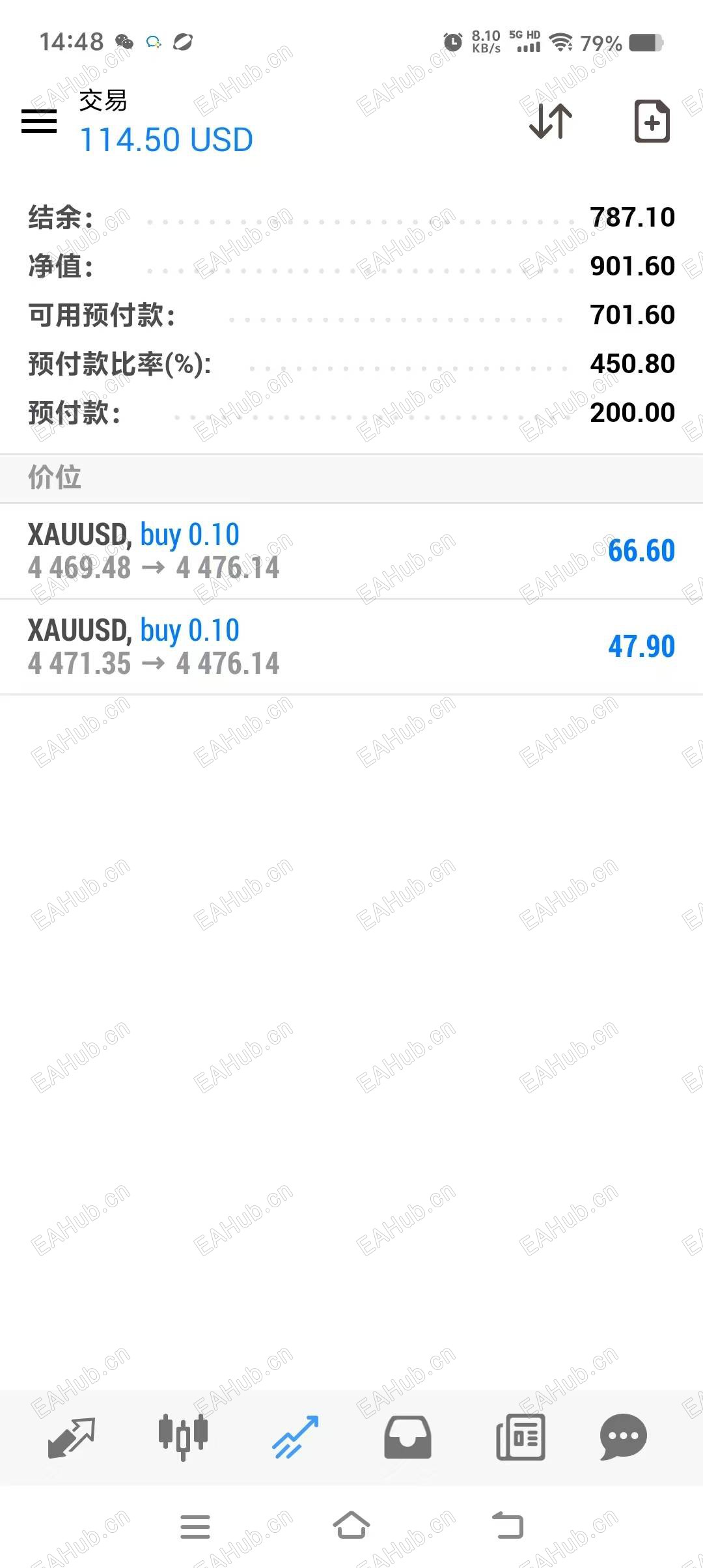Open the News tab
This screenshot has width=703, height=1568.
[520, 1436]
